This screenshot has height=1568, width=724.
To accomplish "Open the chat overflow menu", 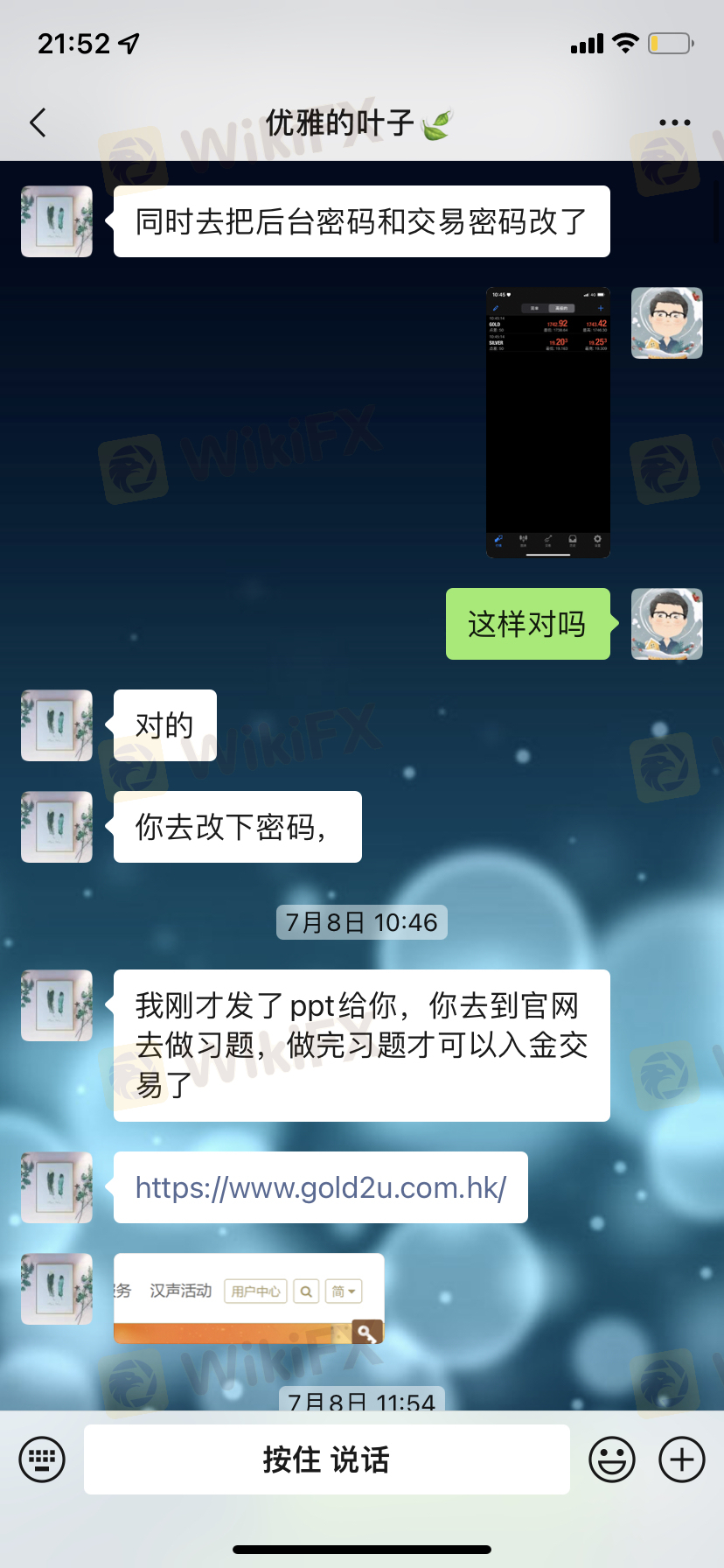I will [674, 122].
